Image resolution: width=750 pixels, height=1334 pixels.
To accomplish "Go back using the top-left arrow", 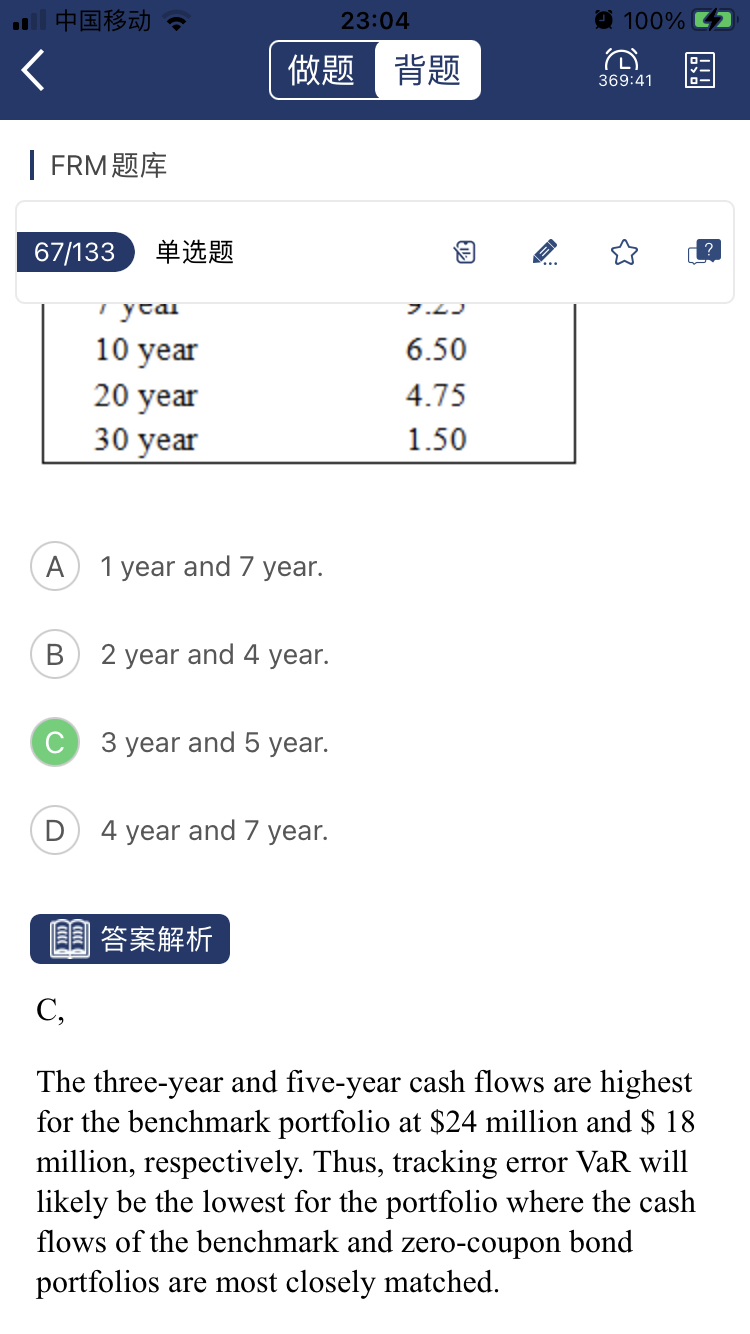I will pyautogui.click(x=33, y=71).
